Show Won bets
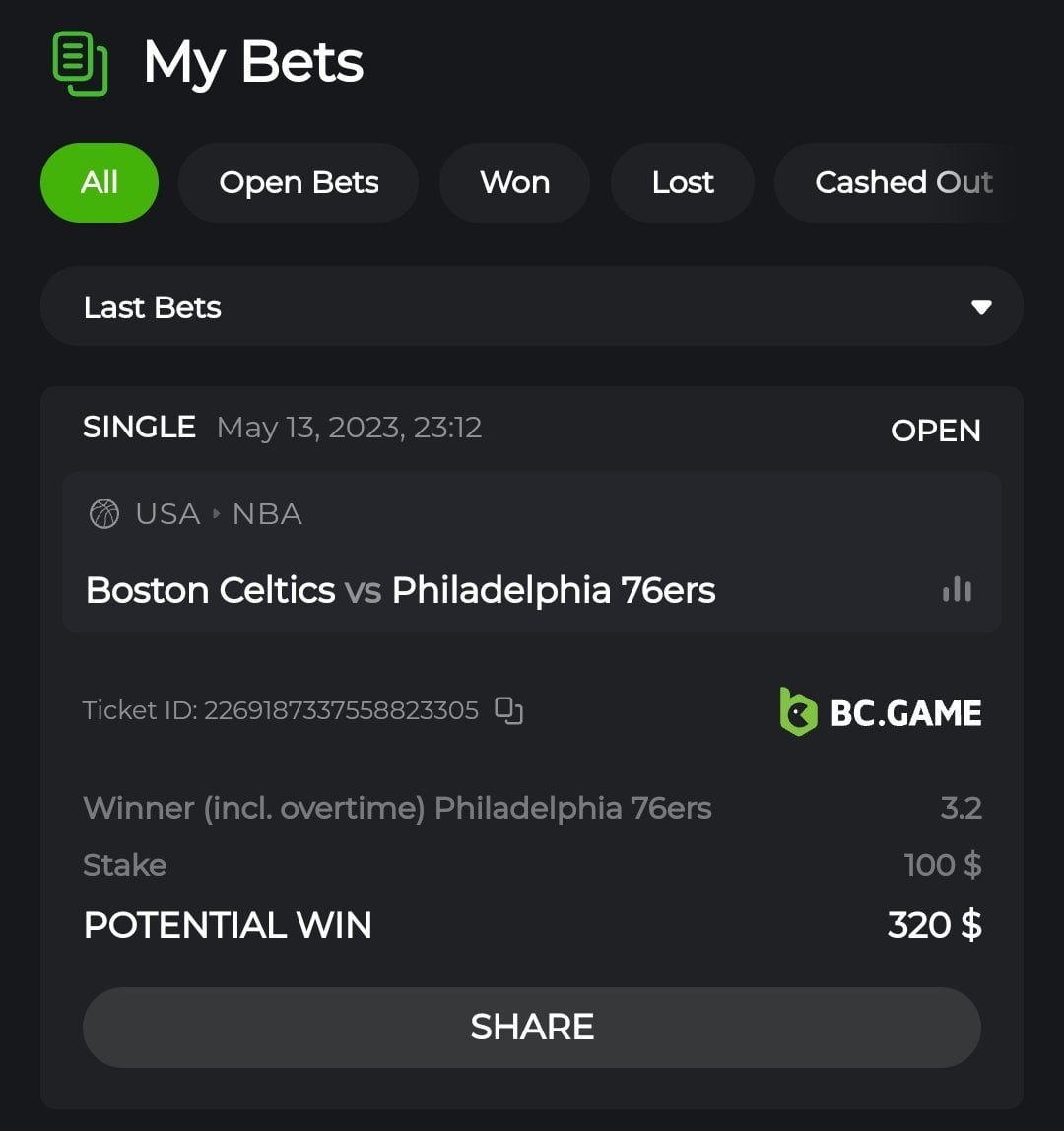Image resolution: width=1064 pixels, height=1131 pixels. [514, 182]
